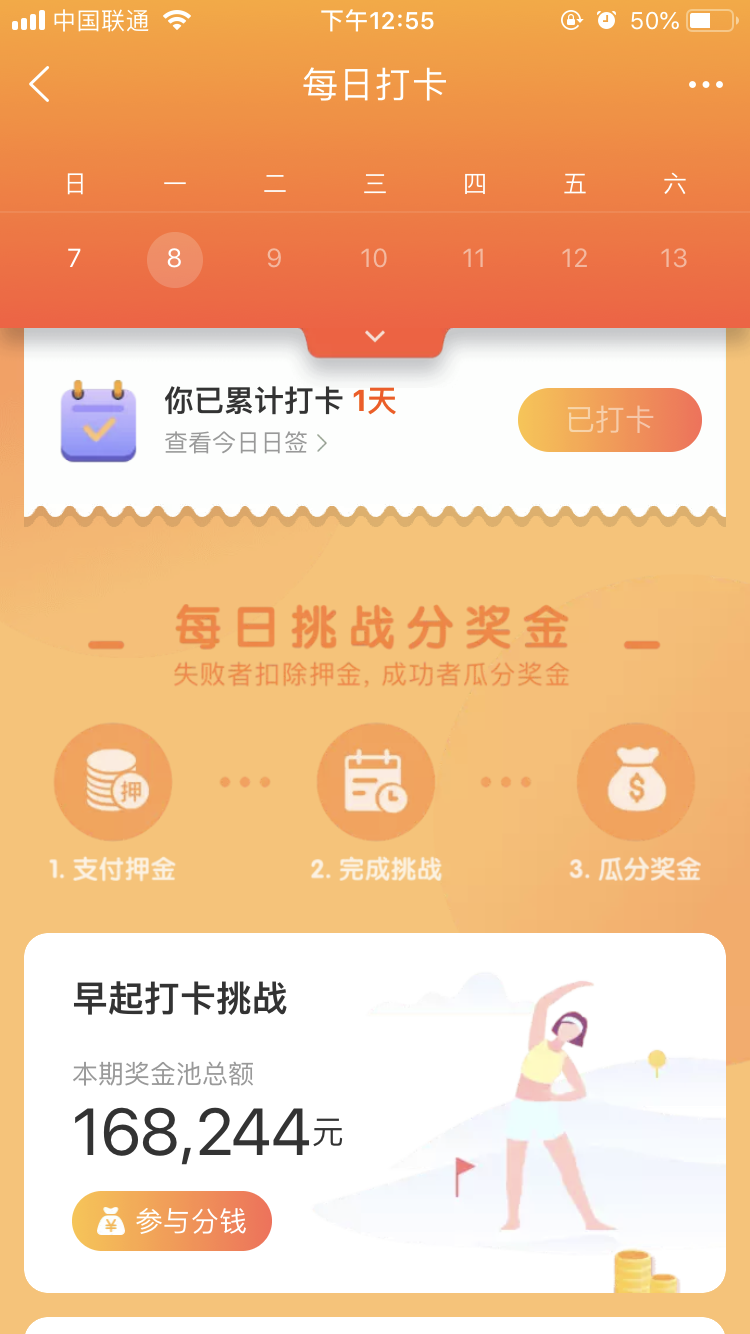Select date 13 in the week calendar

pos(674,259)
